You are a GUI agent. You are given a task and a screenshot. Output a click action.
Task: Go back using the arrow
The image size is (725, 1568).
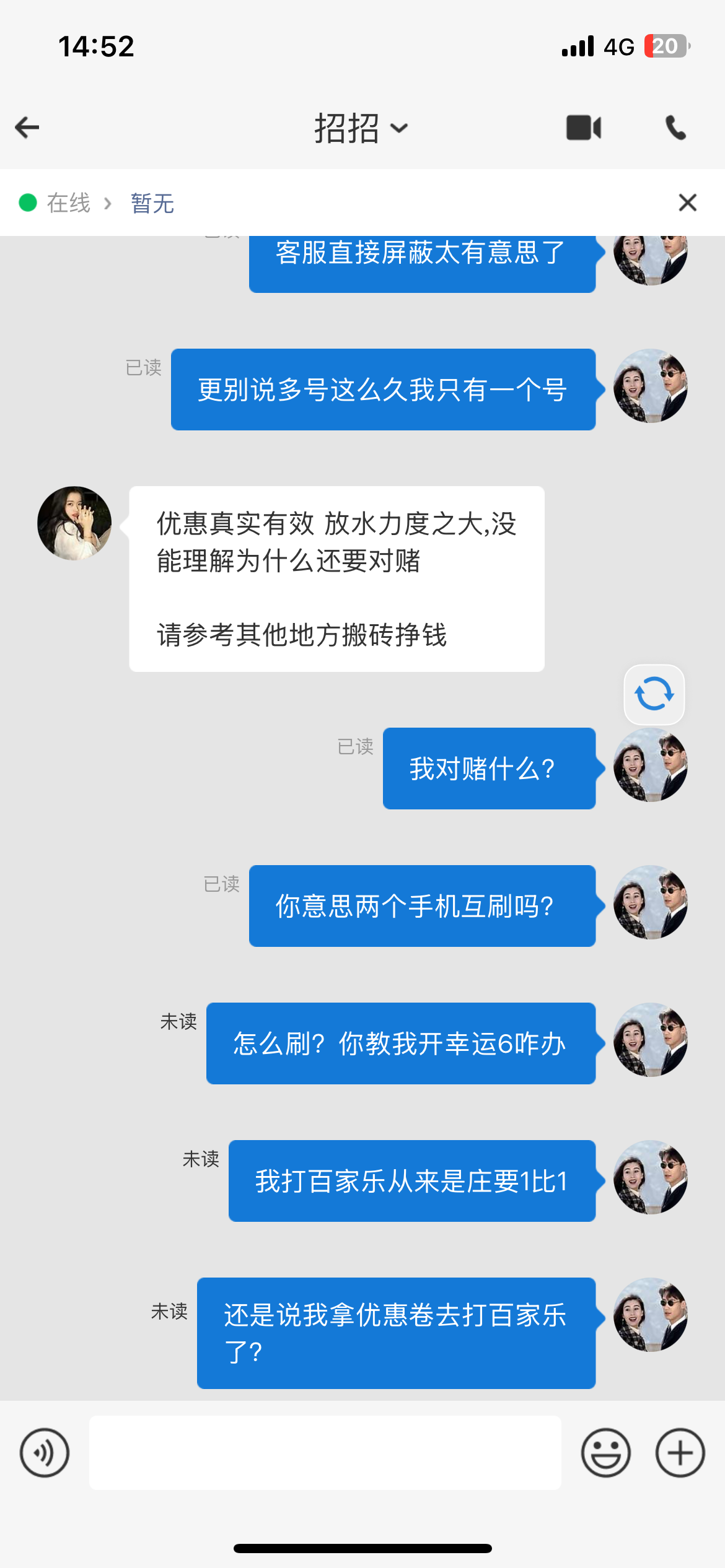pos(27,128)
